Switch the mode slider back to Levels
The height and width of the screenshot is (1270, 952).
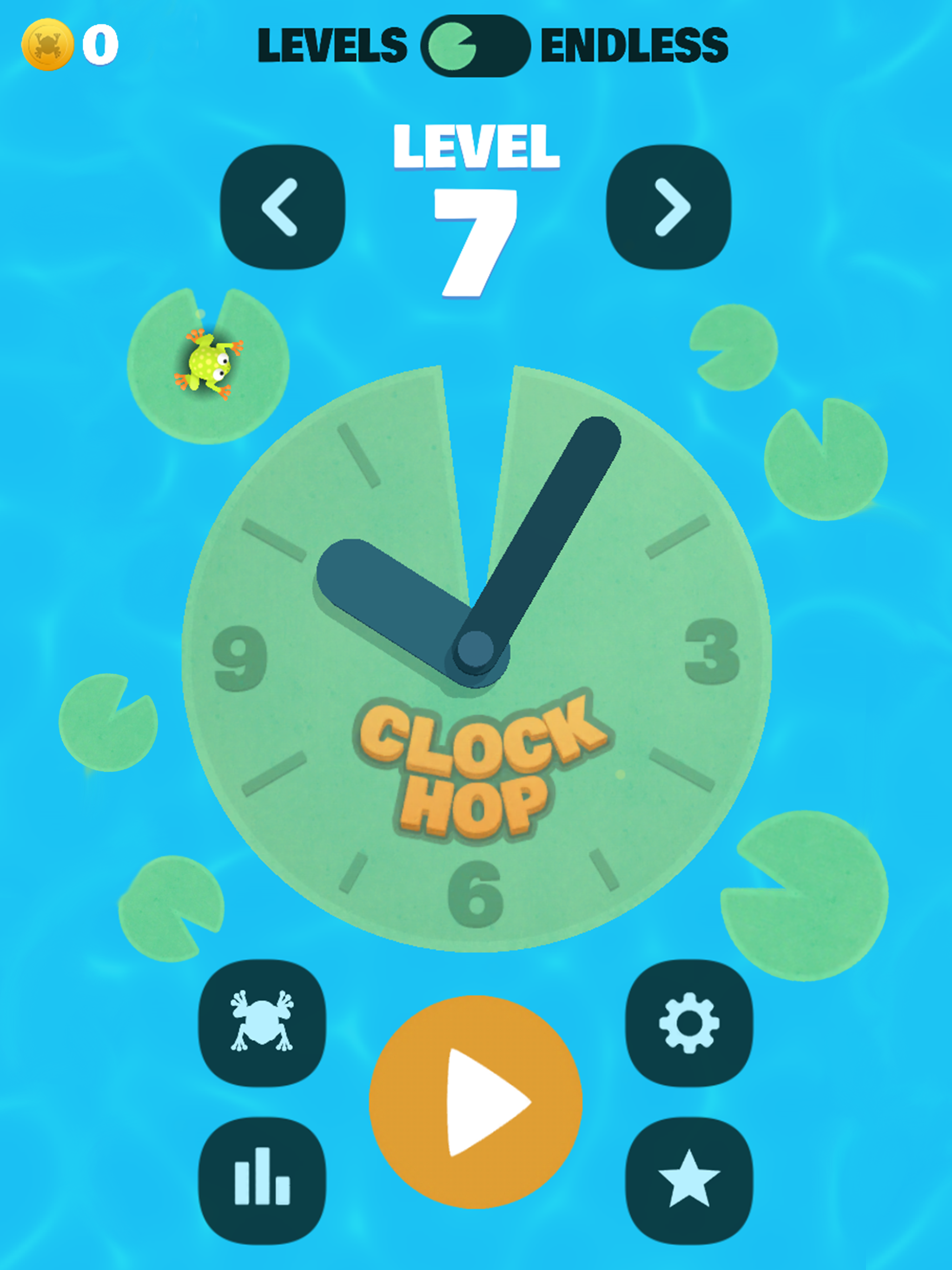coord(476,46)
